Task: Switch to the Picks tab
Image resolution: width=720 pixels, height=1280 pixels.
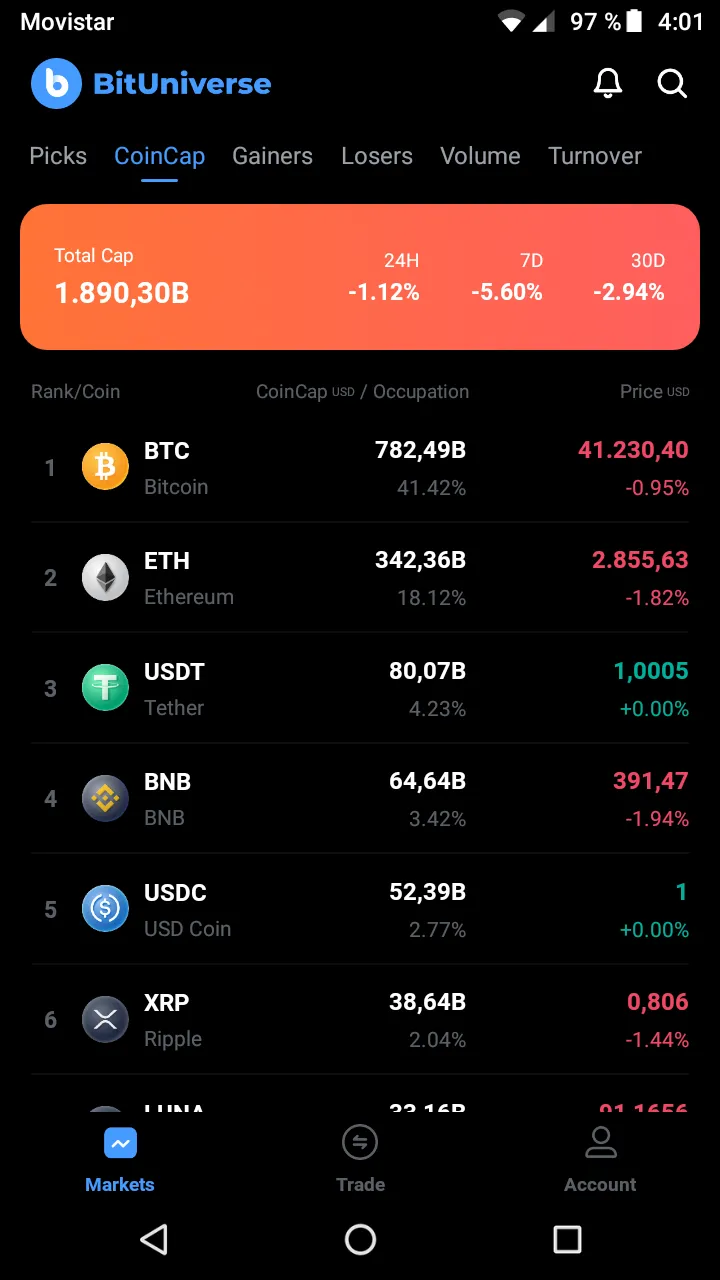Action: pos(58,156)
